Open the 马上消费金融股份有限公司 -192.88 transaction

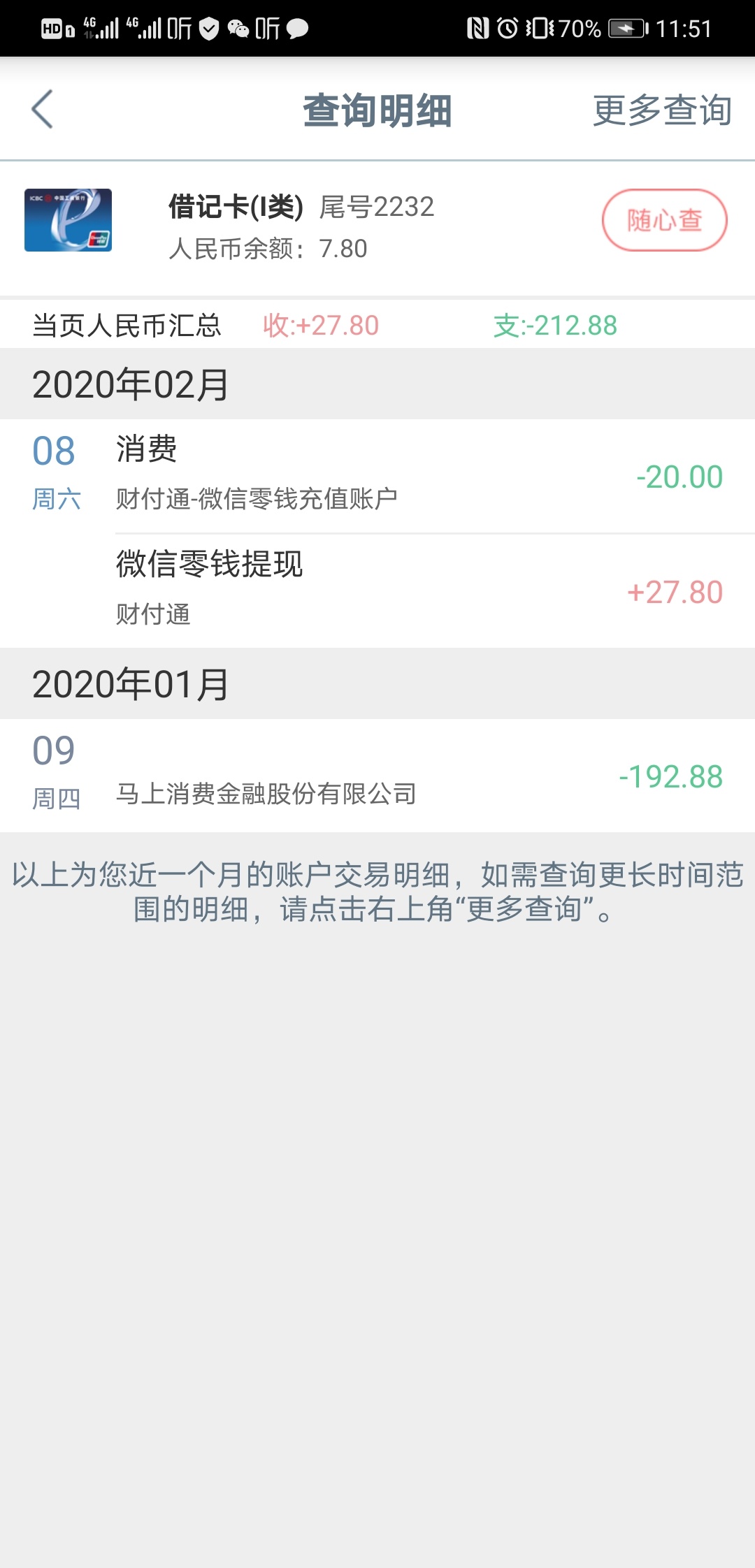(377, 776)
